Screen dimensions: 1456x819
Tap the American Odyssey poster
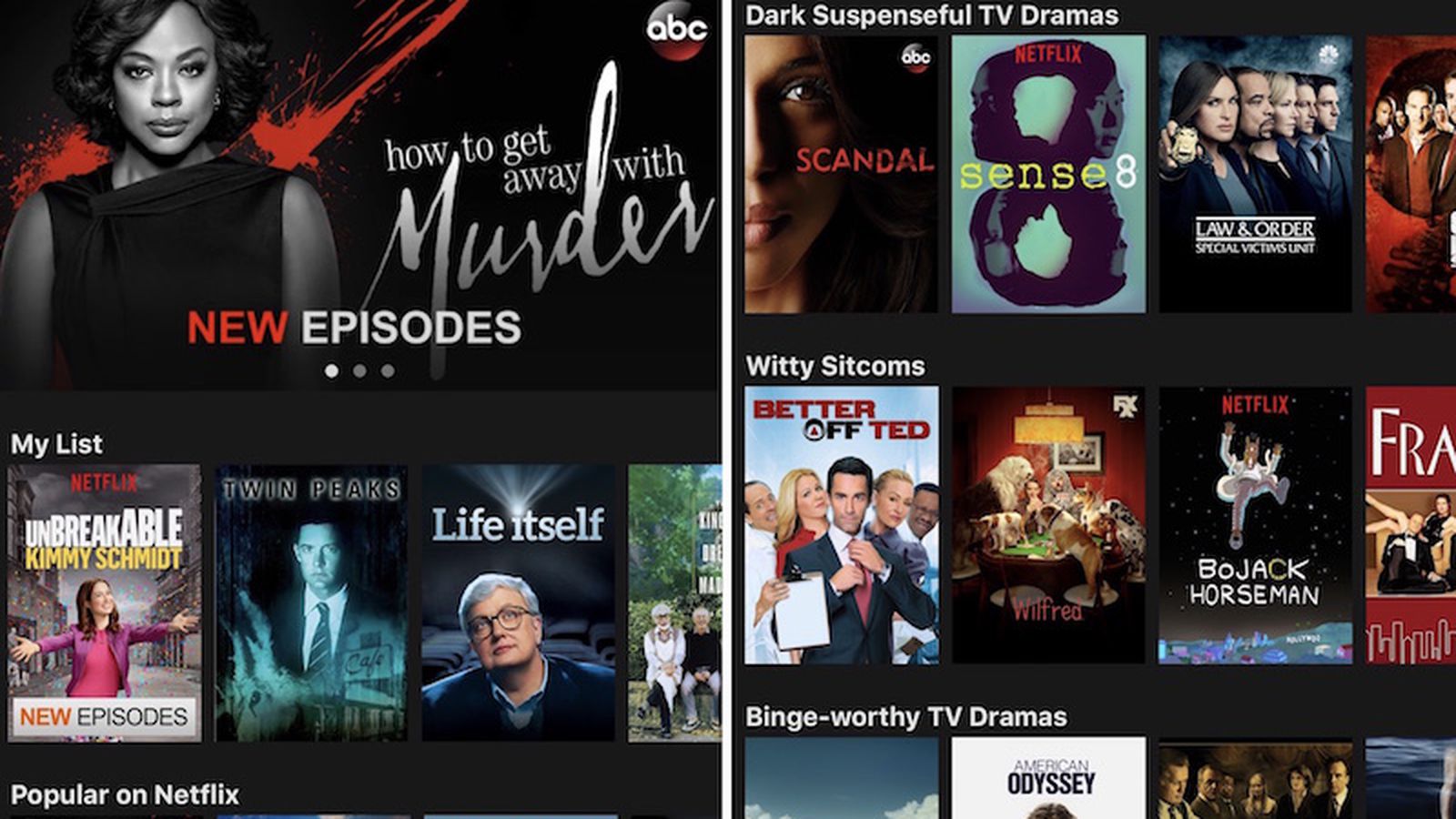point(1048,779)
